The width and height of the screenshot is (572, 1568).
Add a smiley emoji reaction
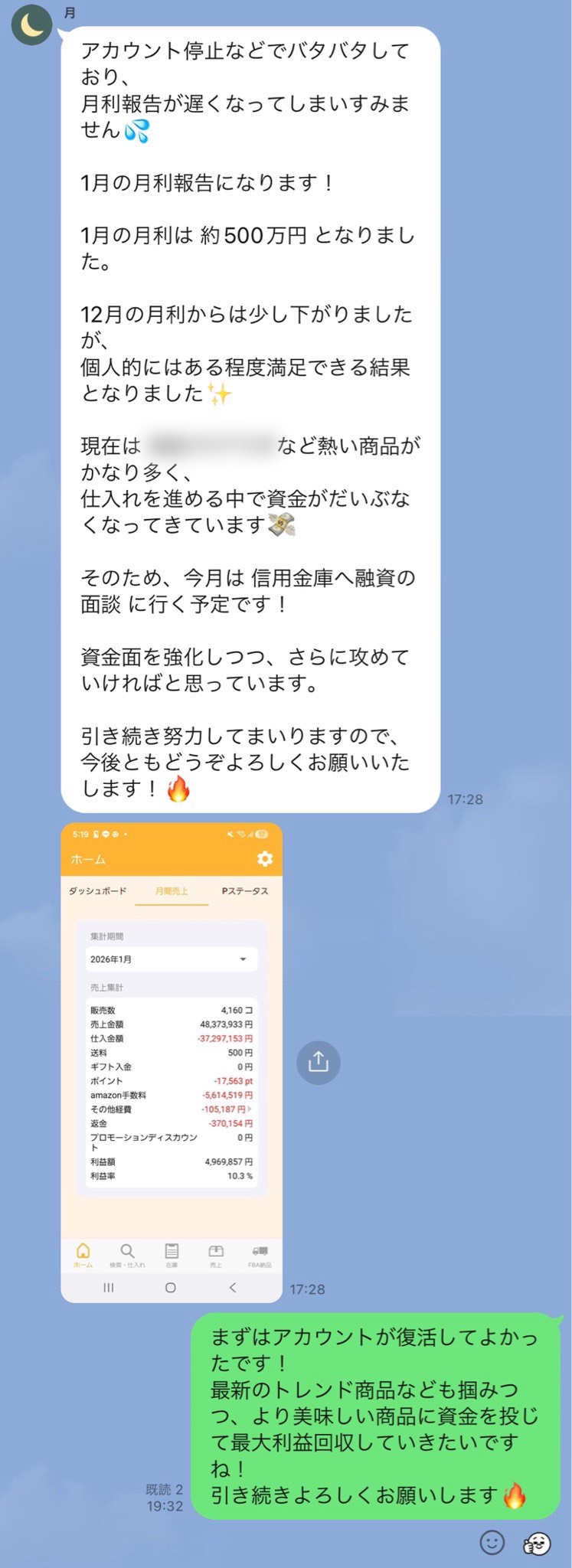pos(492,1543)
